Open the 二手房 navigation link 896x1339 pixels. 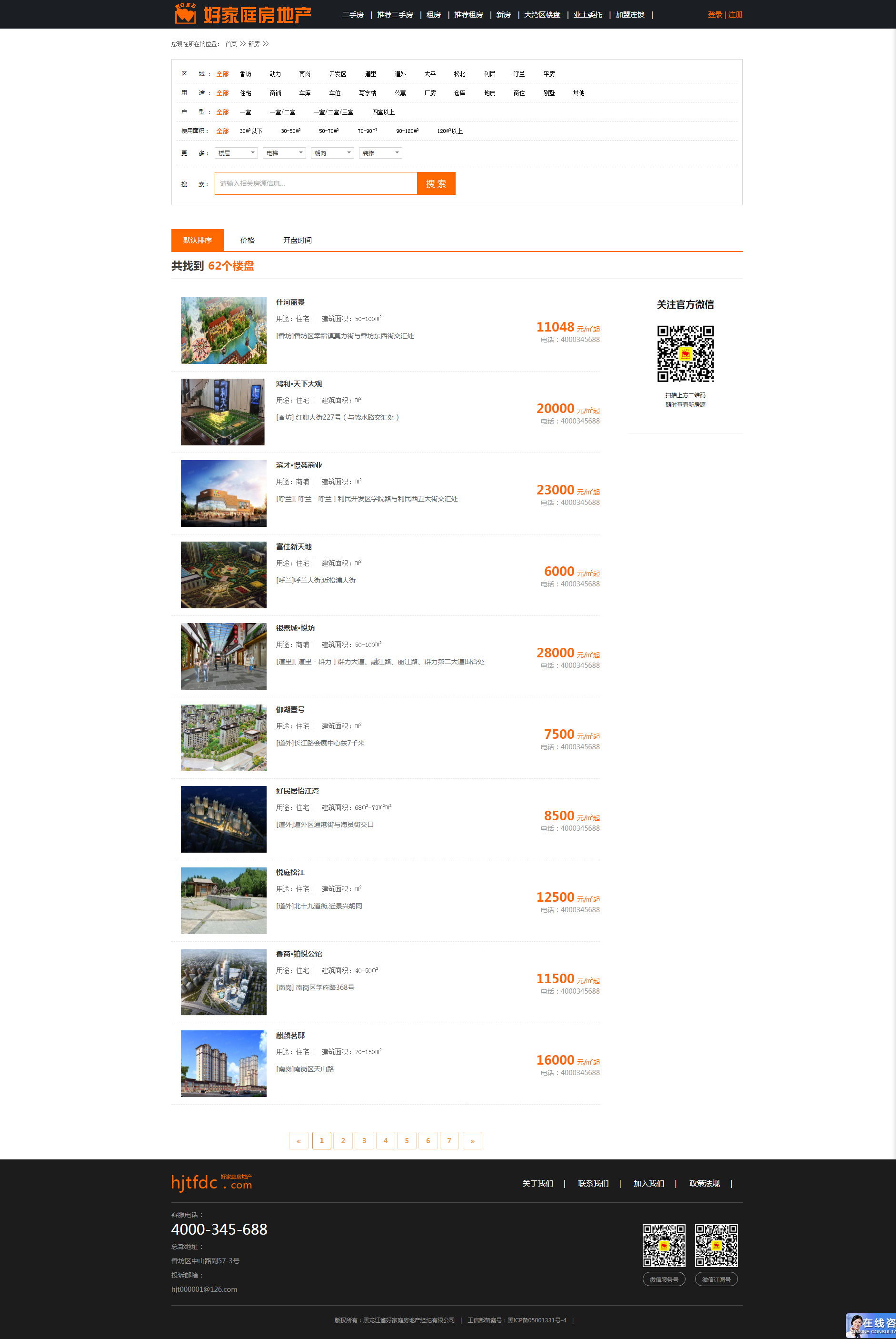353,15
